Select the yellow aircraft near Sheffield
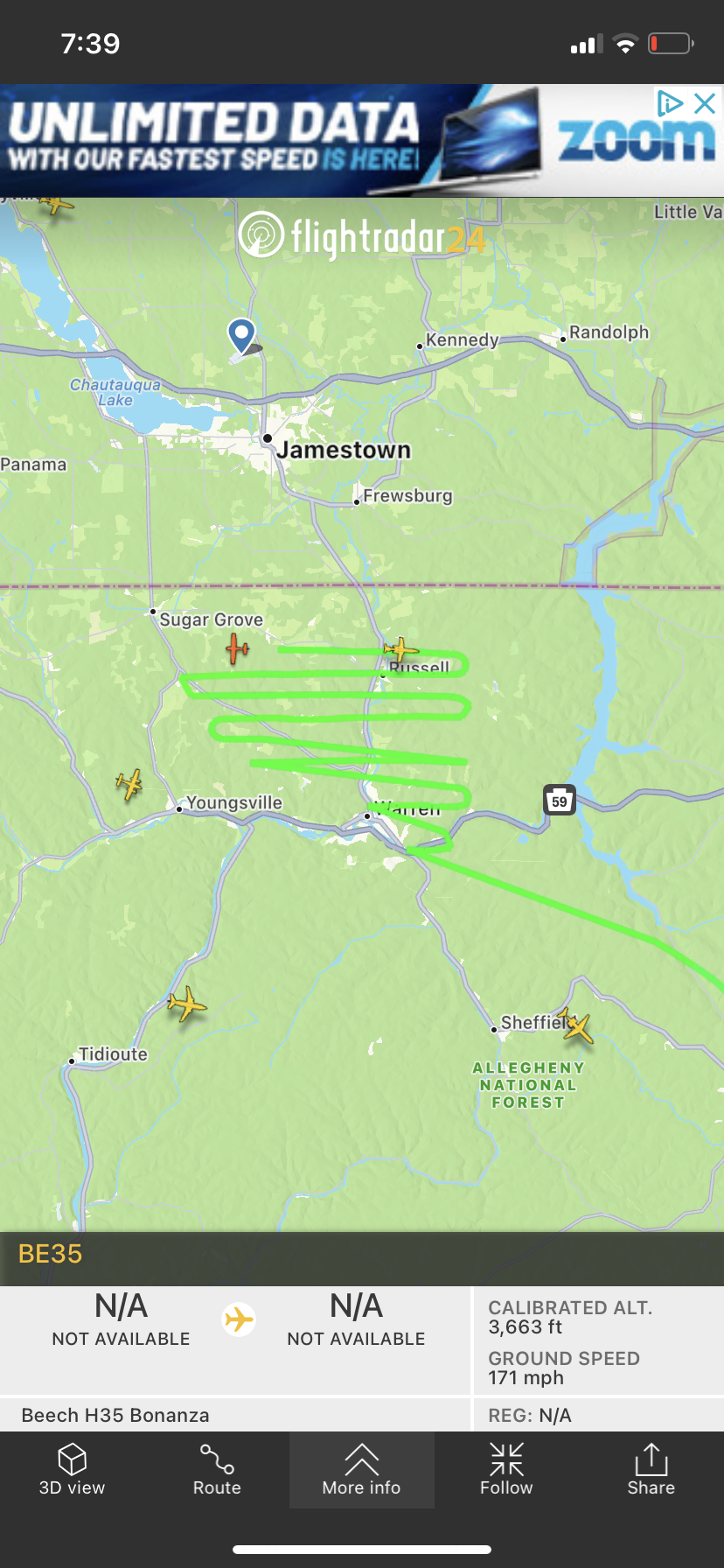The height and width of the screenshot is (1568, 724). (576, 1025)
